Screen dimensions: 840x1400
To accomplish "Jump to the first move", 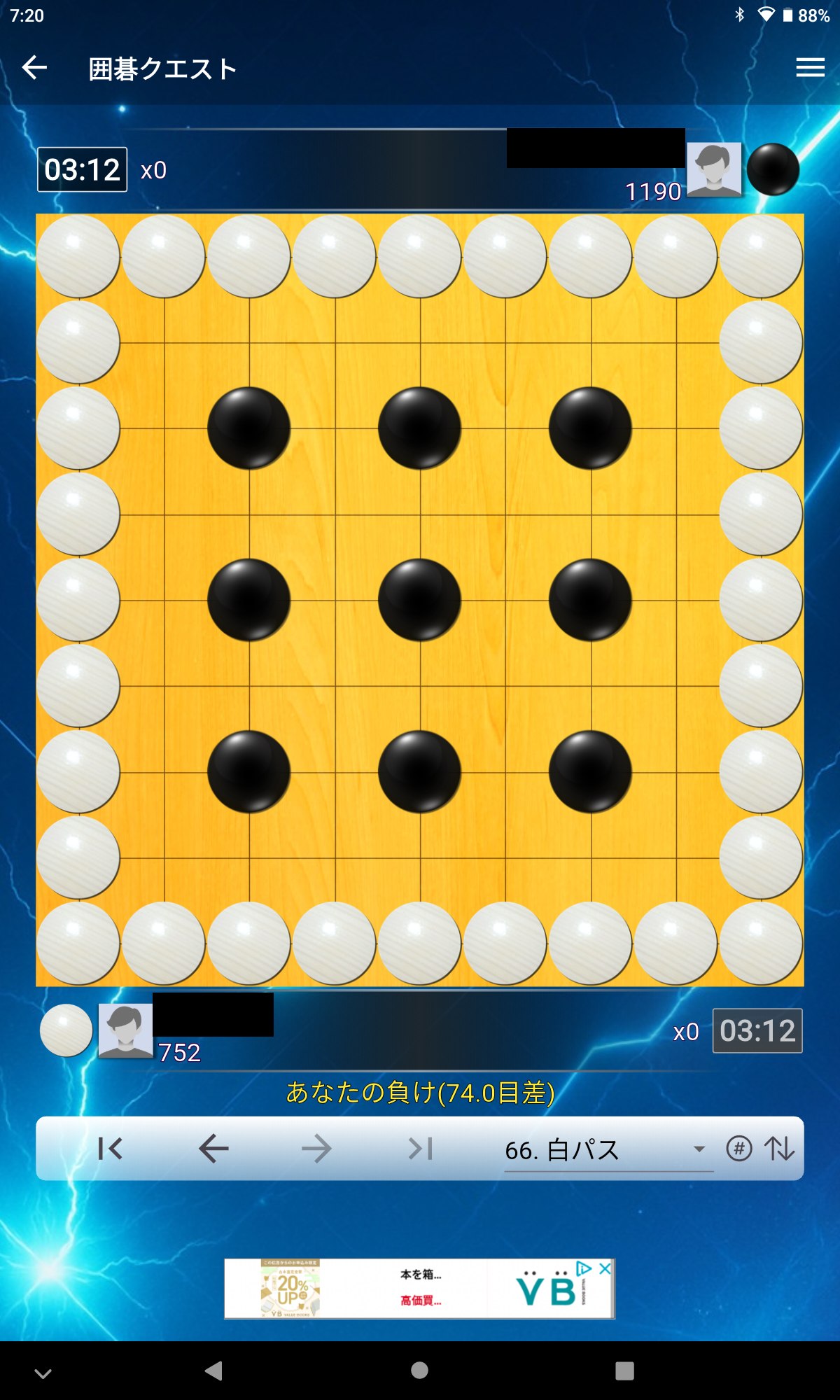I will tap(111, 1149).
